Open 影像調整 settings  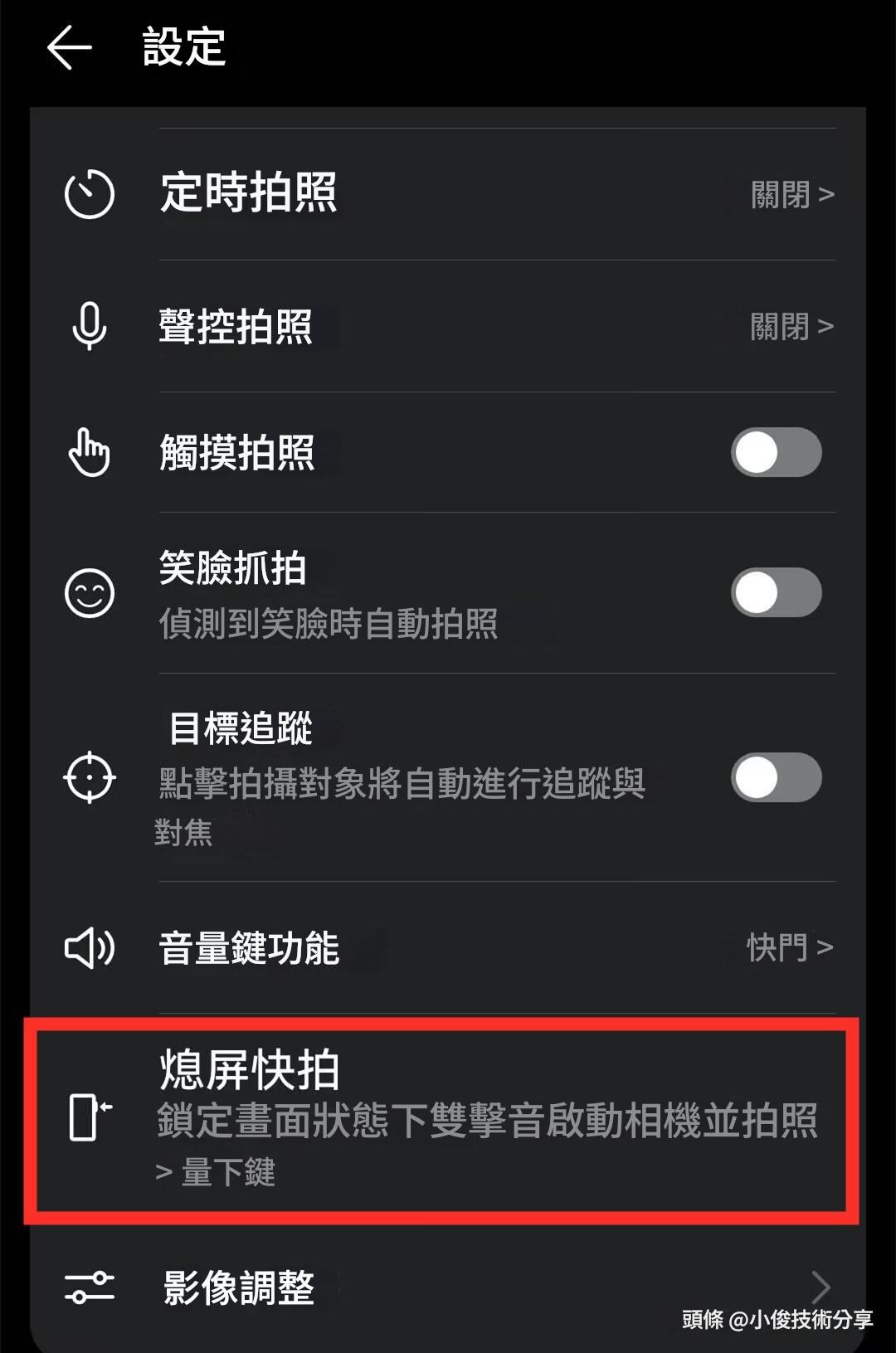(x=448, y=1287)
